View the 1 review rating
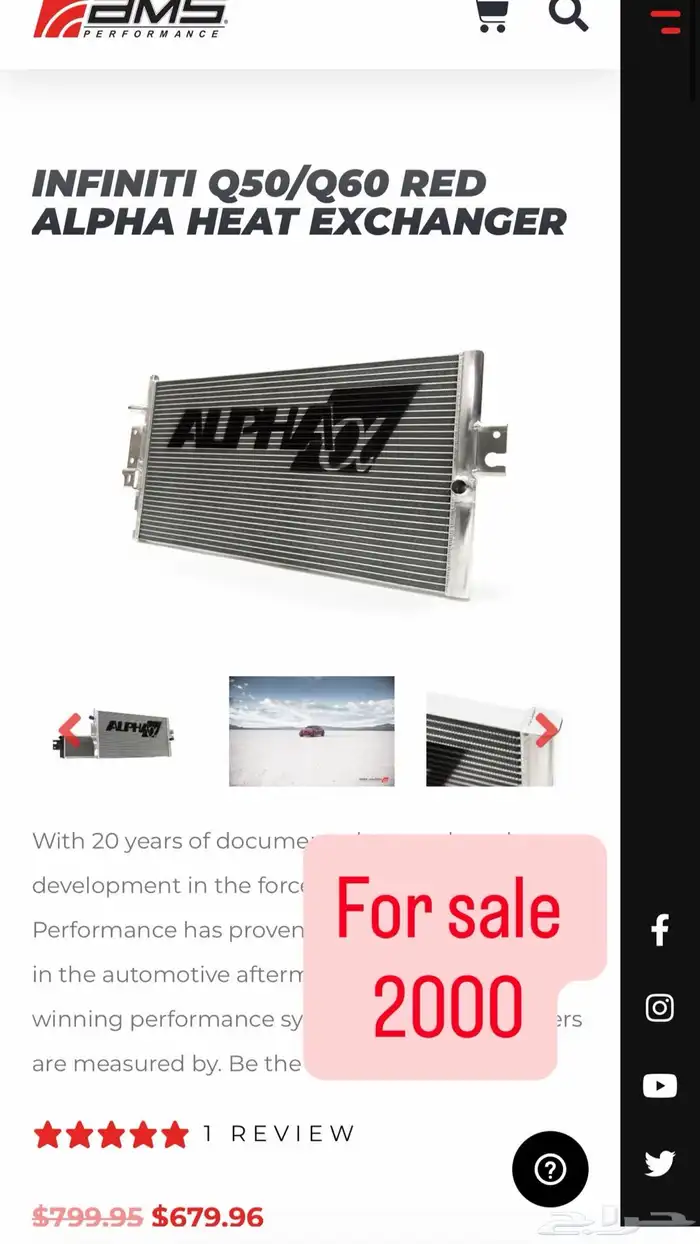Image resolution: width=700 pixels, height=1244 pixels. point(279,1133)
